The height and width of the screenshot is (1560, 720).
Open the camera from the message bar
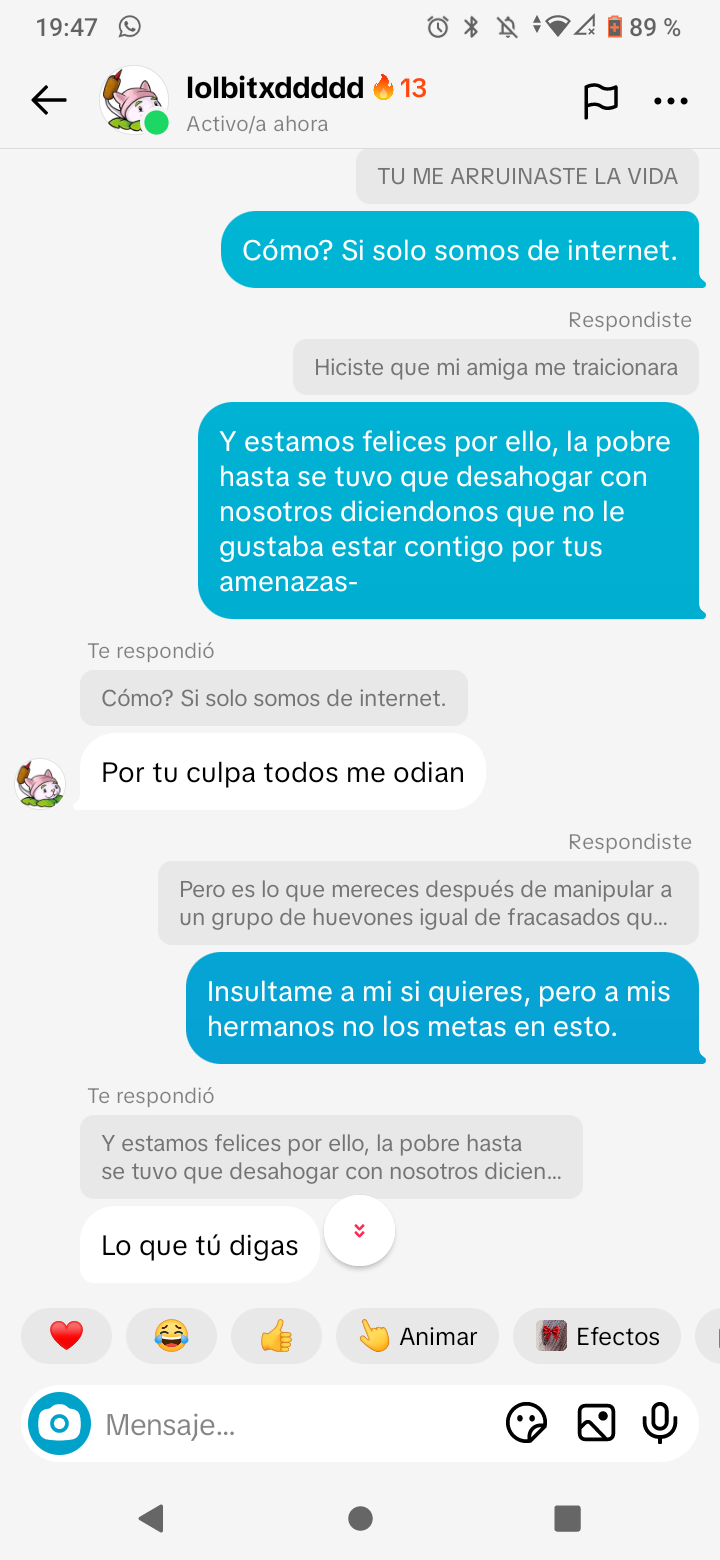[60, 1423]
